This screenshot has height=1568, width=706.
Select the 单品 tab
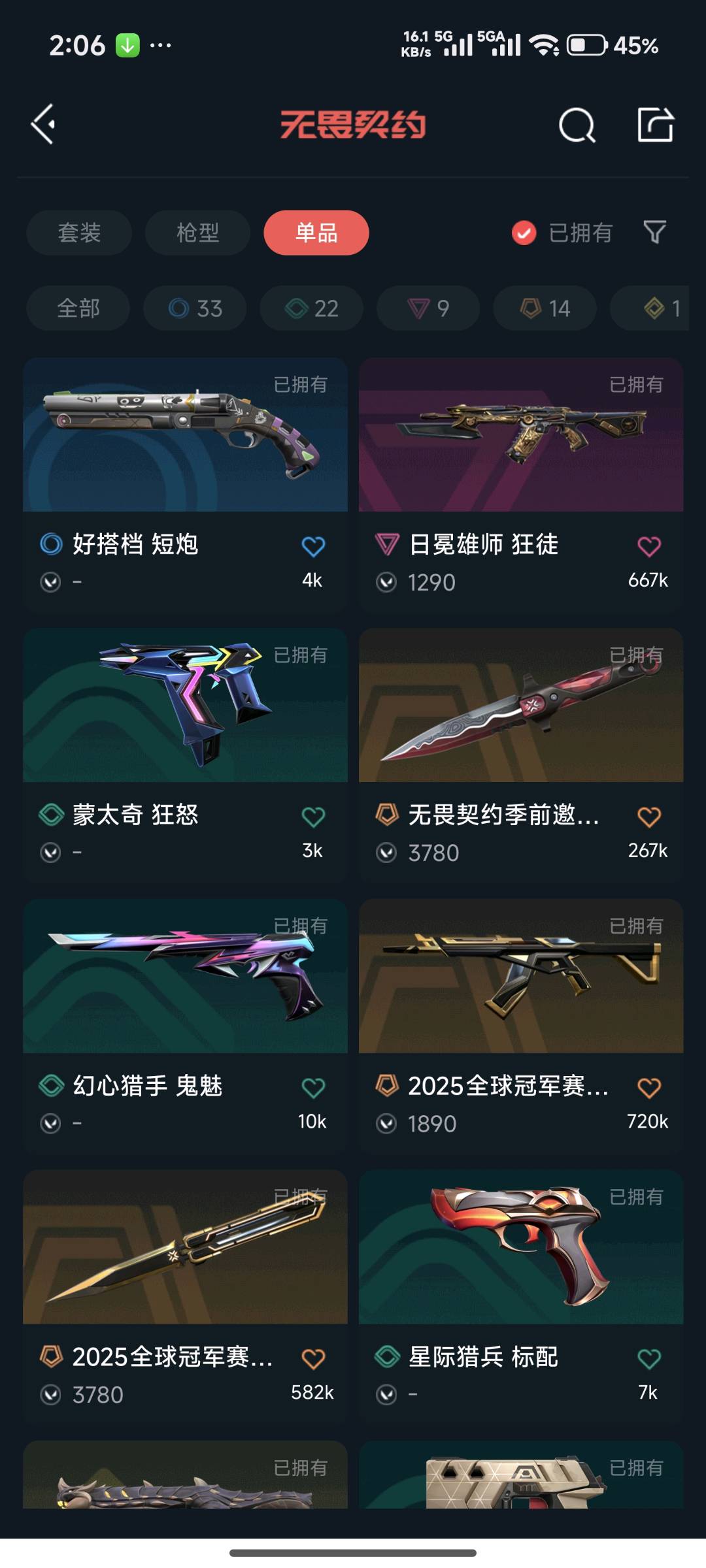[x=316, y=233]
